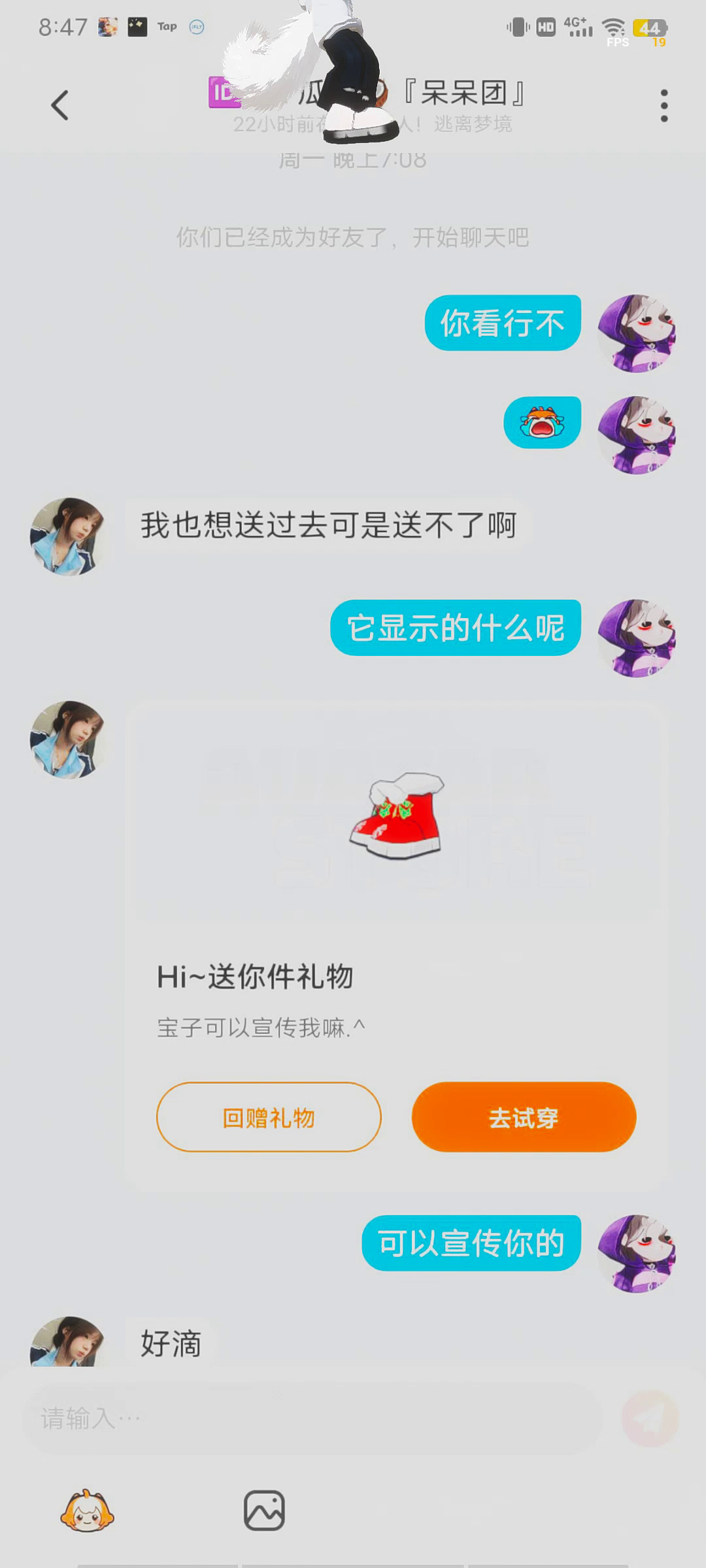This screenshot has height=1568, width=706.
Task: Open the red boots gift card
Action: (395, 817)
